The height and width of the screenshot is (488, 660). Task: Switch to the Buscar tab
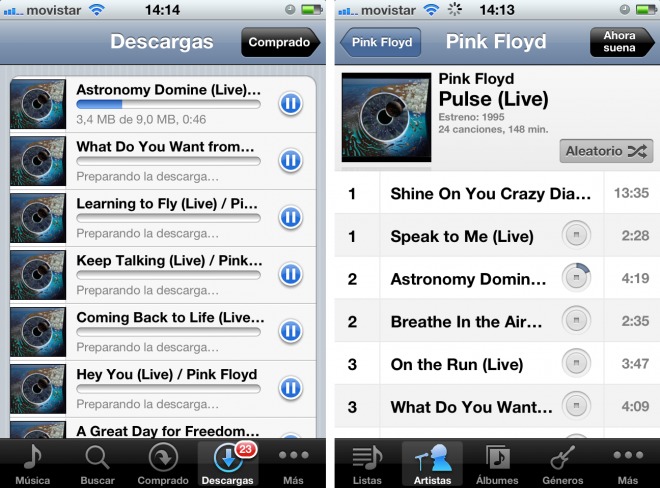click(x=97, y=464)
